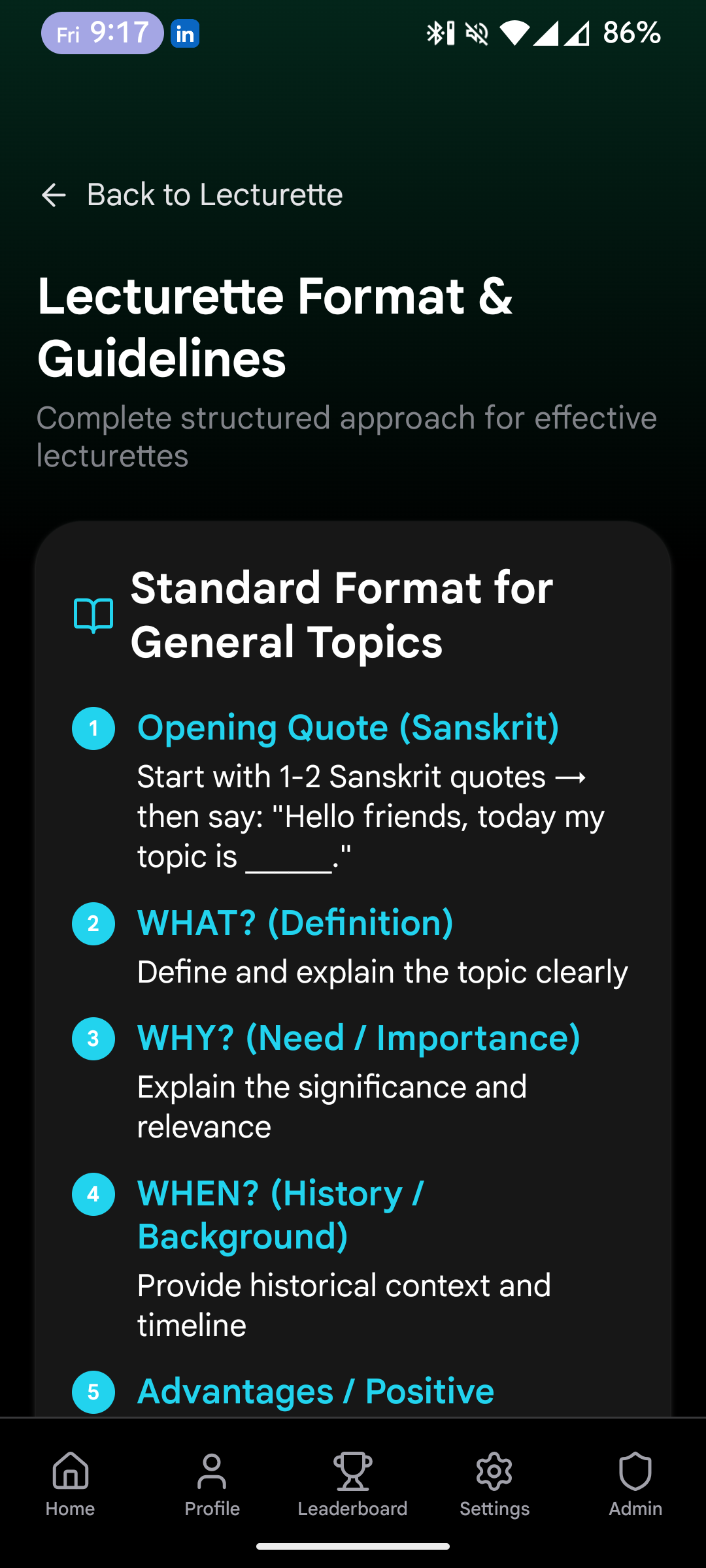Tap the bottom gesture navigation bar
The height and width of the screenshot is (1568, 706).
pos(353,1545)
